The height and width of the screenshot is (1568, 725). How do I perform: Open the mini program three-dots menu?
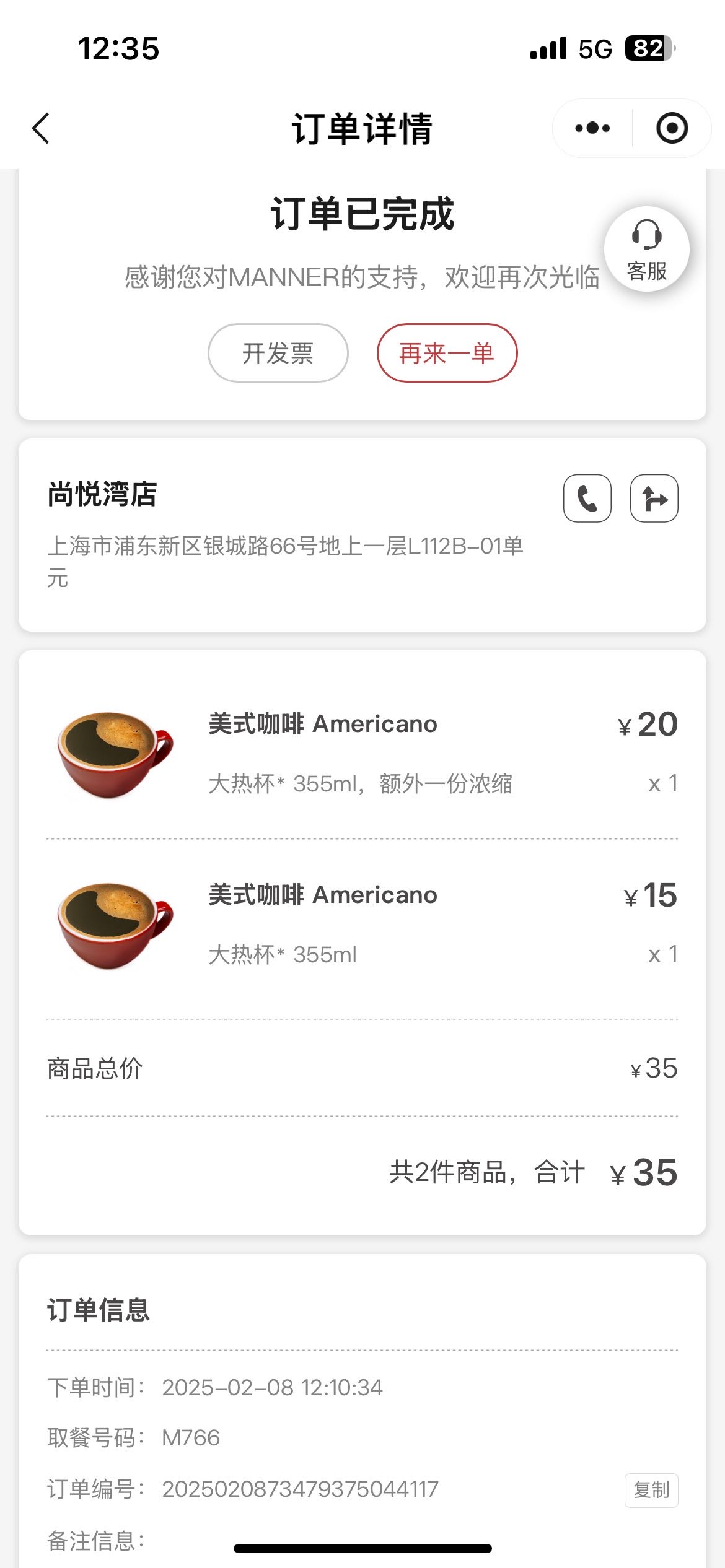pyautogui.click(x=592, y=128)
